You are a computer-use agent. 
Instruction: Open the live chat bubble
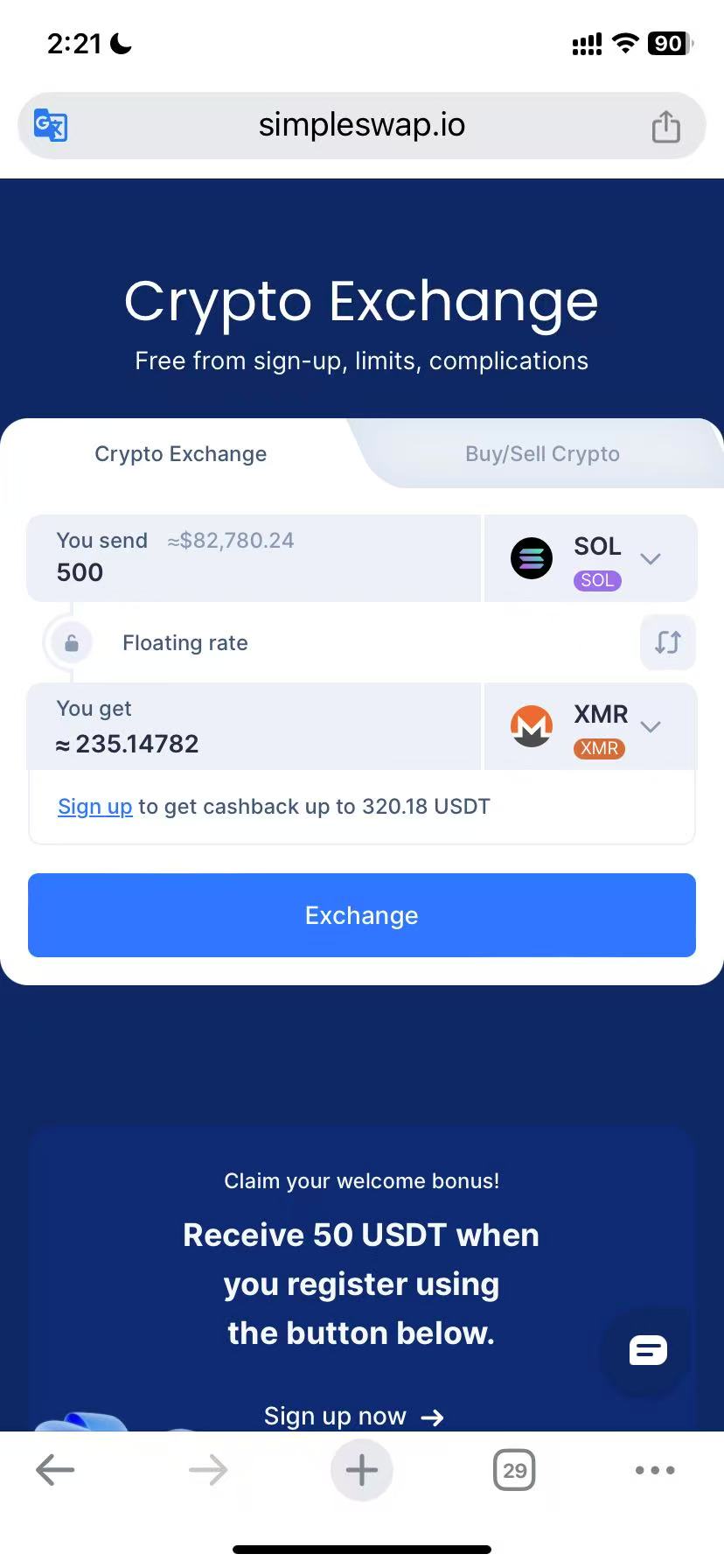pos(648,1350)
